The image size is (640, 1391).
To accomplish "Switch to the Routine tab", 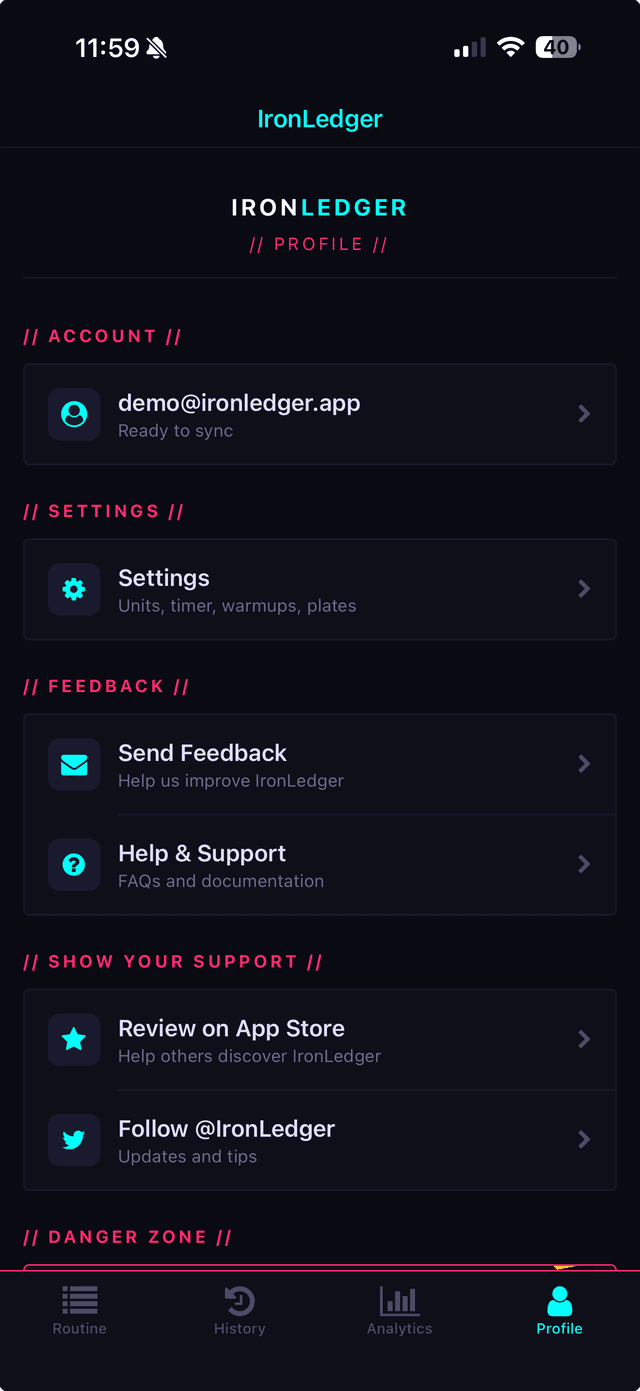I will [x=80, y=1310].
